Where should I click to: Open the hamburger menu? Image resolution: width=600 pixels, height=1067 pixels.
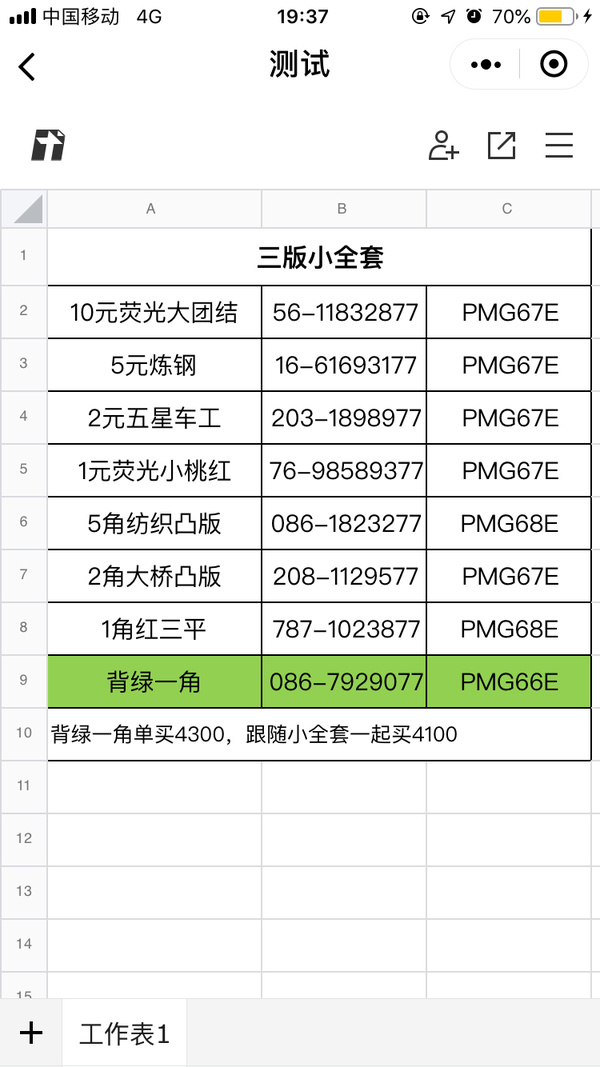(559, 145)
